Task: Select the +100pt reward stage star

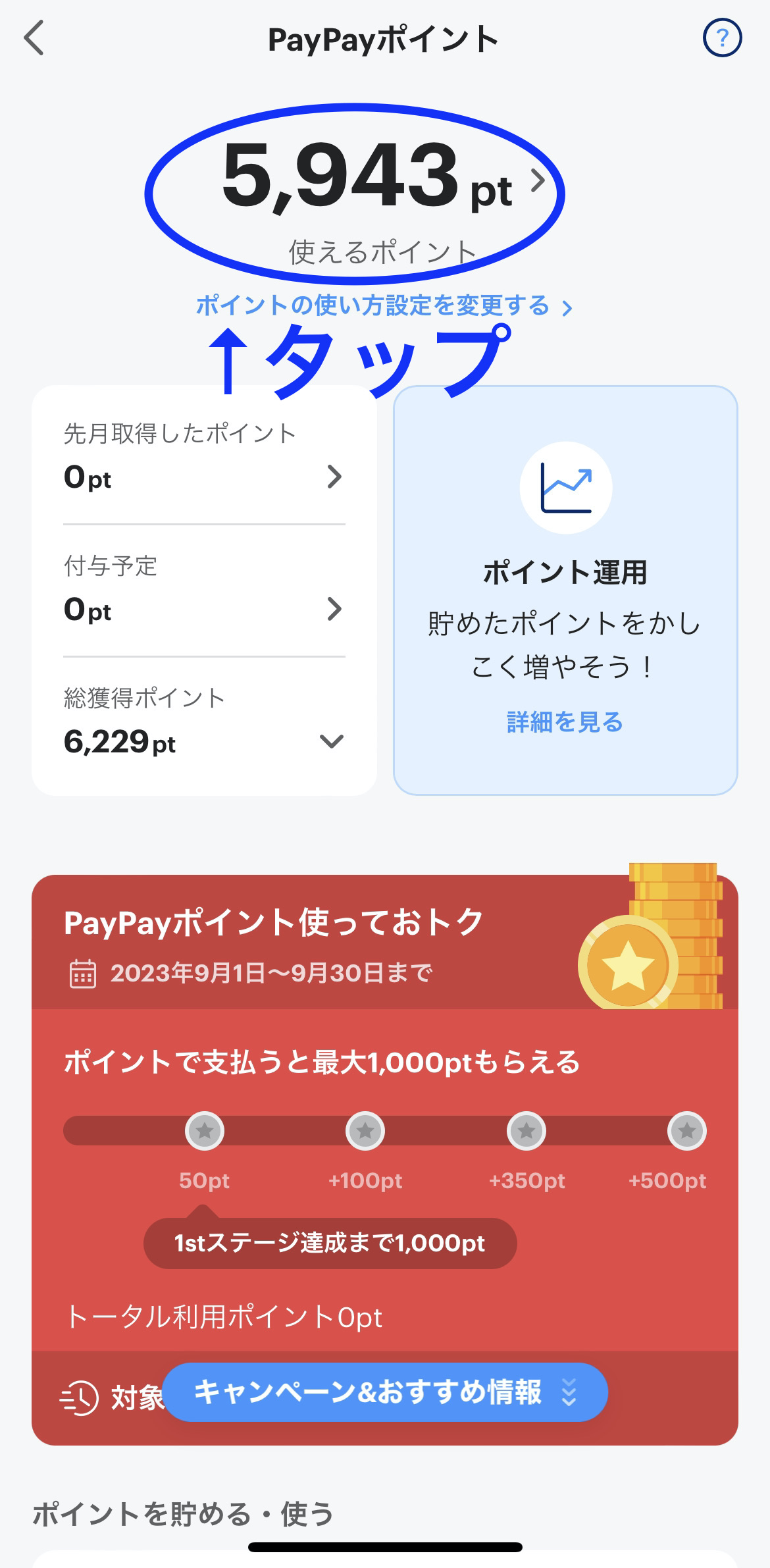Action: tap(365, 1130)
